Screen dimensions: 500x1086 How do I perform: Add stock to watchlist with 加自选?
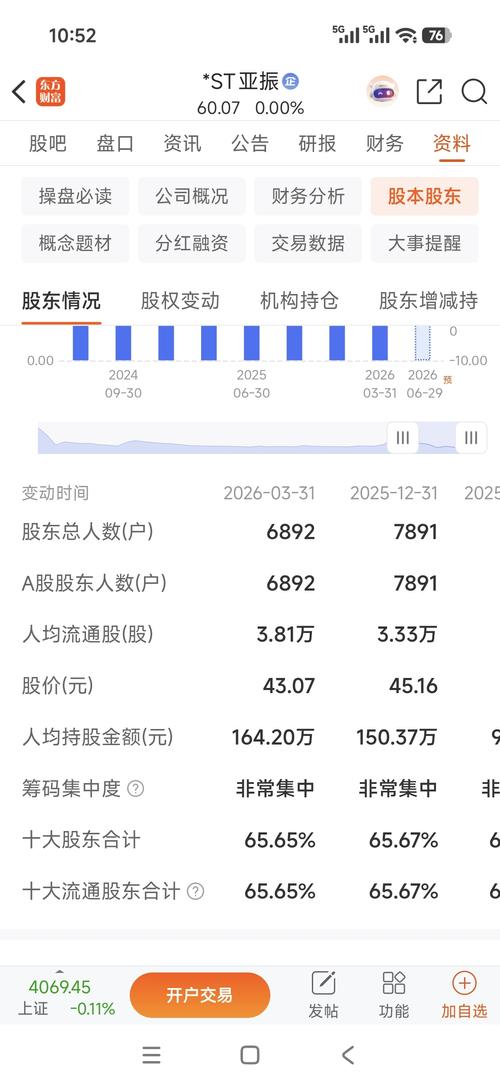(x=464, y=995)
